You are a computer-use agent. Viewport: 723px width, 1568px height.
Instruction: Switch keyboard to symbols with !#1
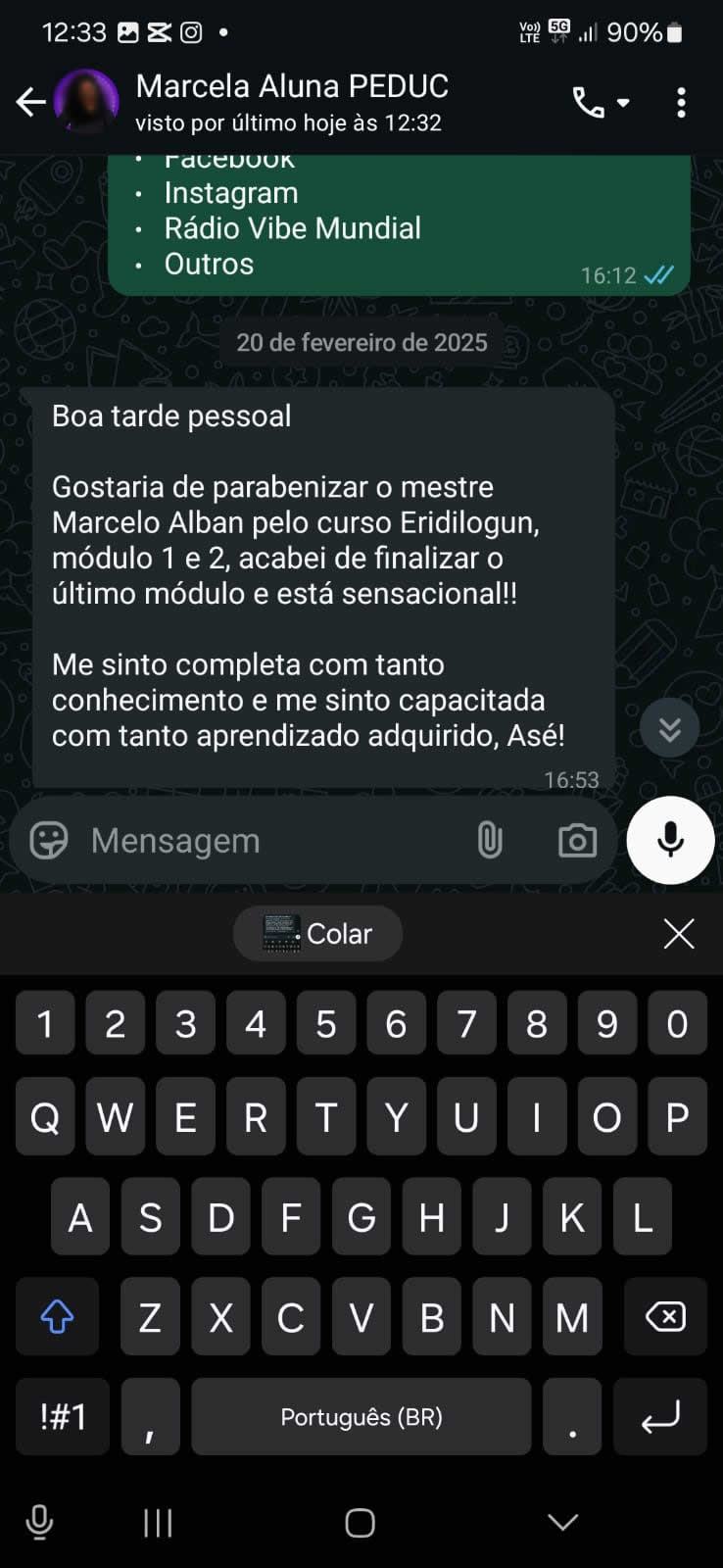(63, 1417)
